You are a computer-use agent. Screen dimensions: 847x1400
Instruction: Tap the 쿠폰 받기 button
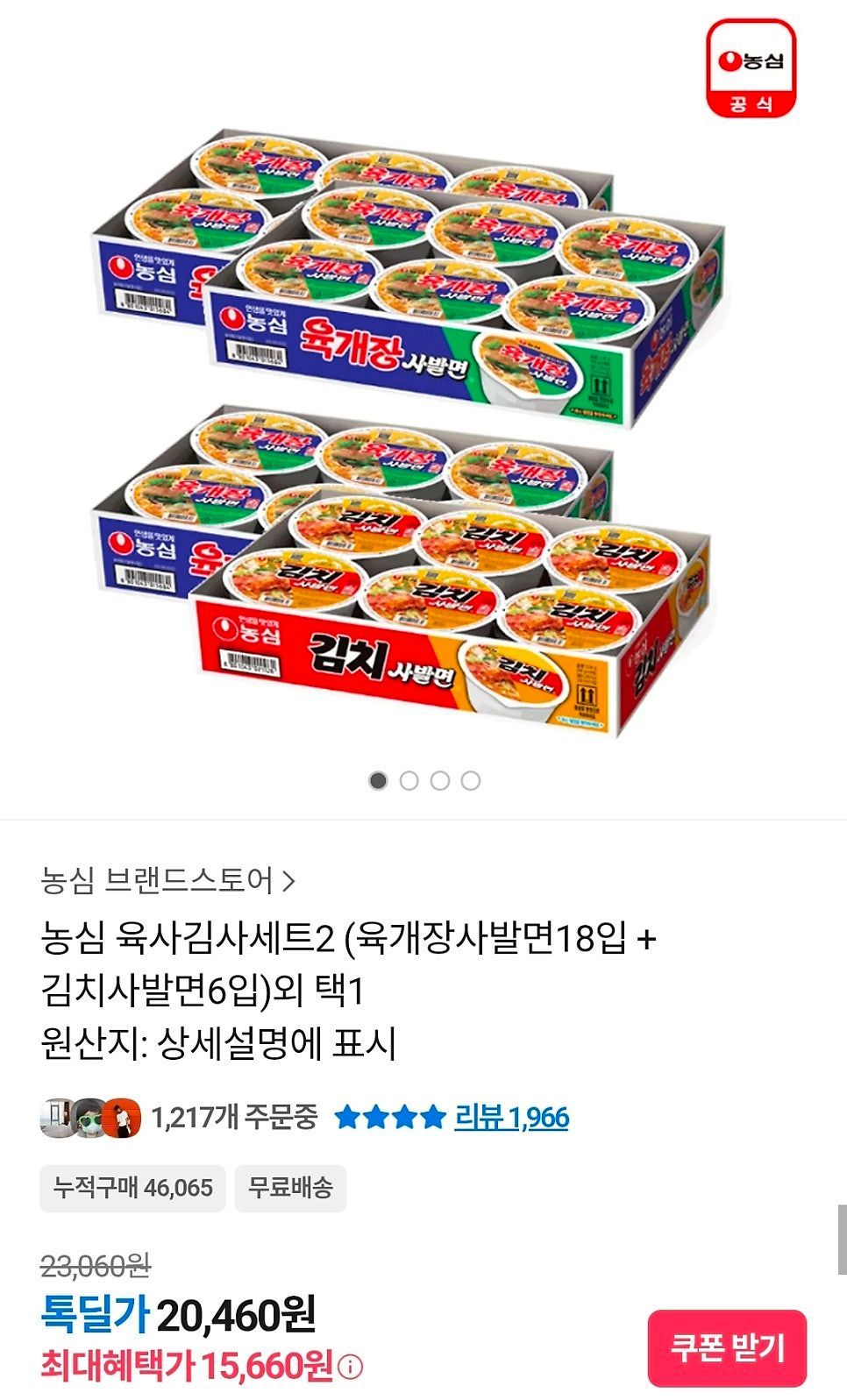tap(727, 1348)
